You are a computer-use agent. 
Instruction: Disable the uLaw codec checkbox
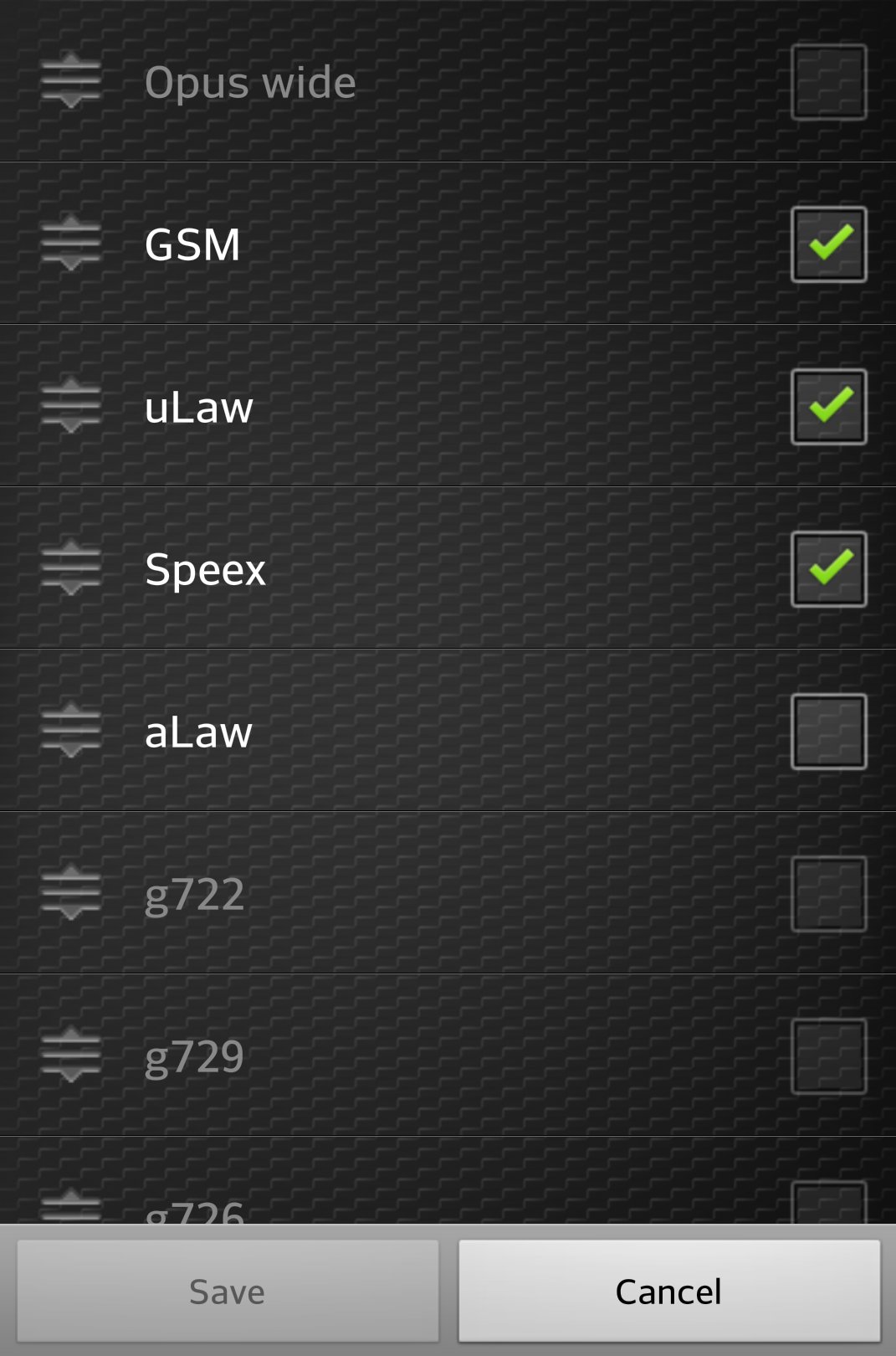coord(828,407)
